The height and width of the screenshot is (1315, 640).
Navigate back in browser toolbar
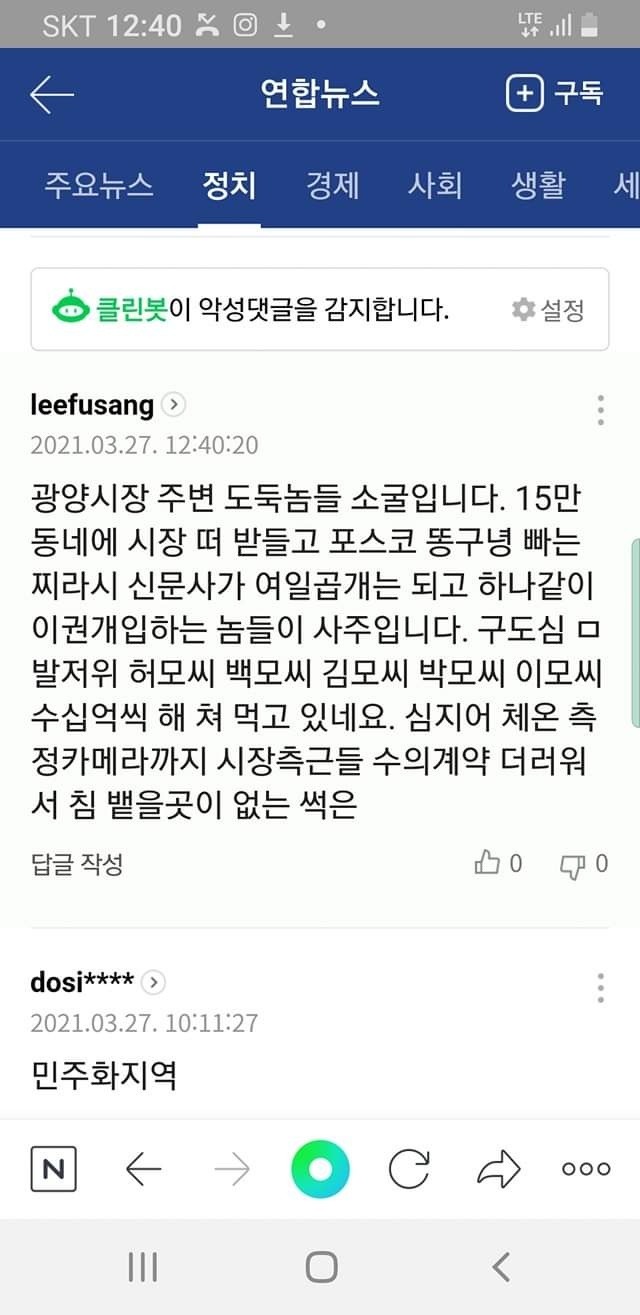[x=144, y=1168]
